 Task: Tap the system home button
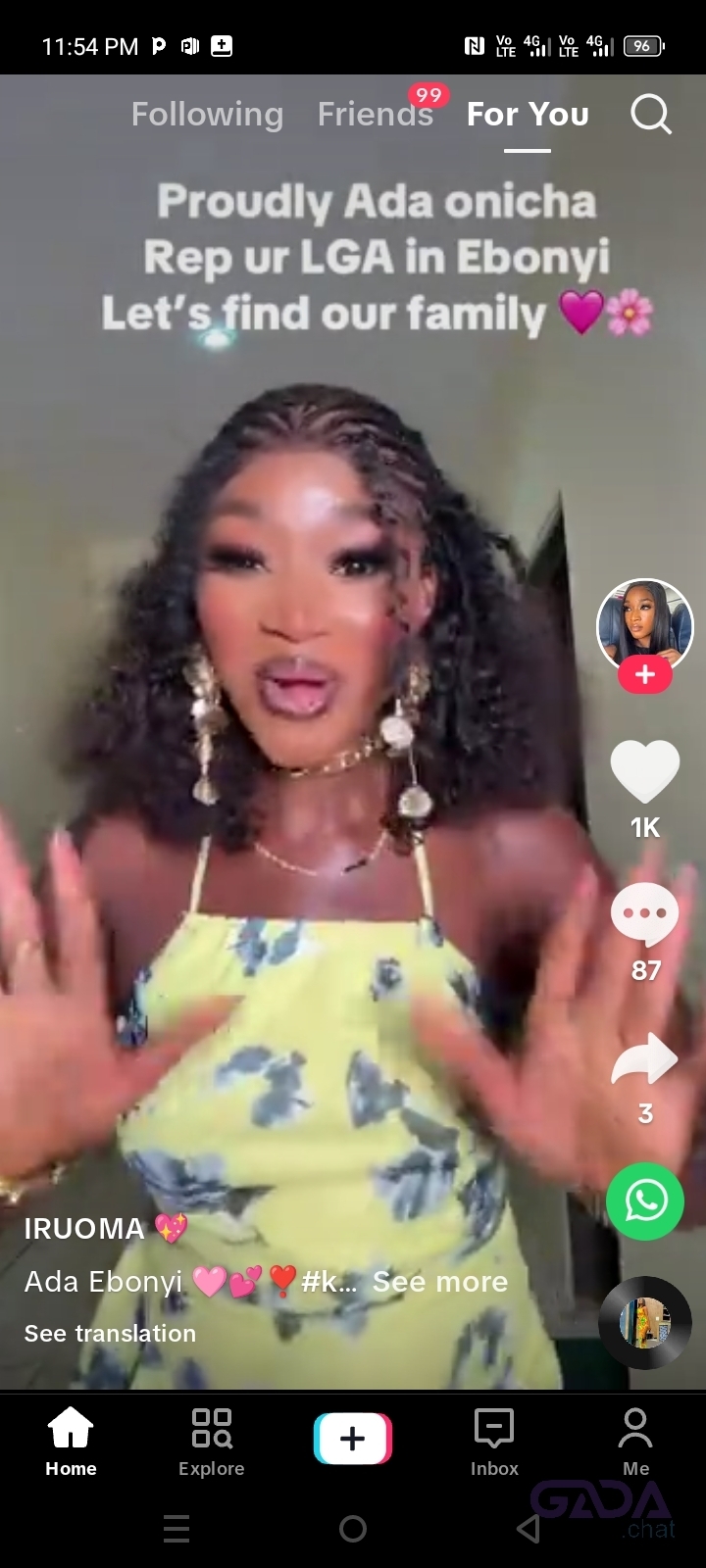[x=353, y=1528]
